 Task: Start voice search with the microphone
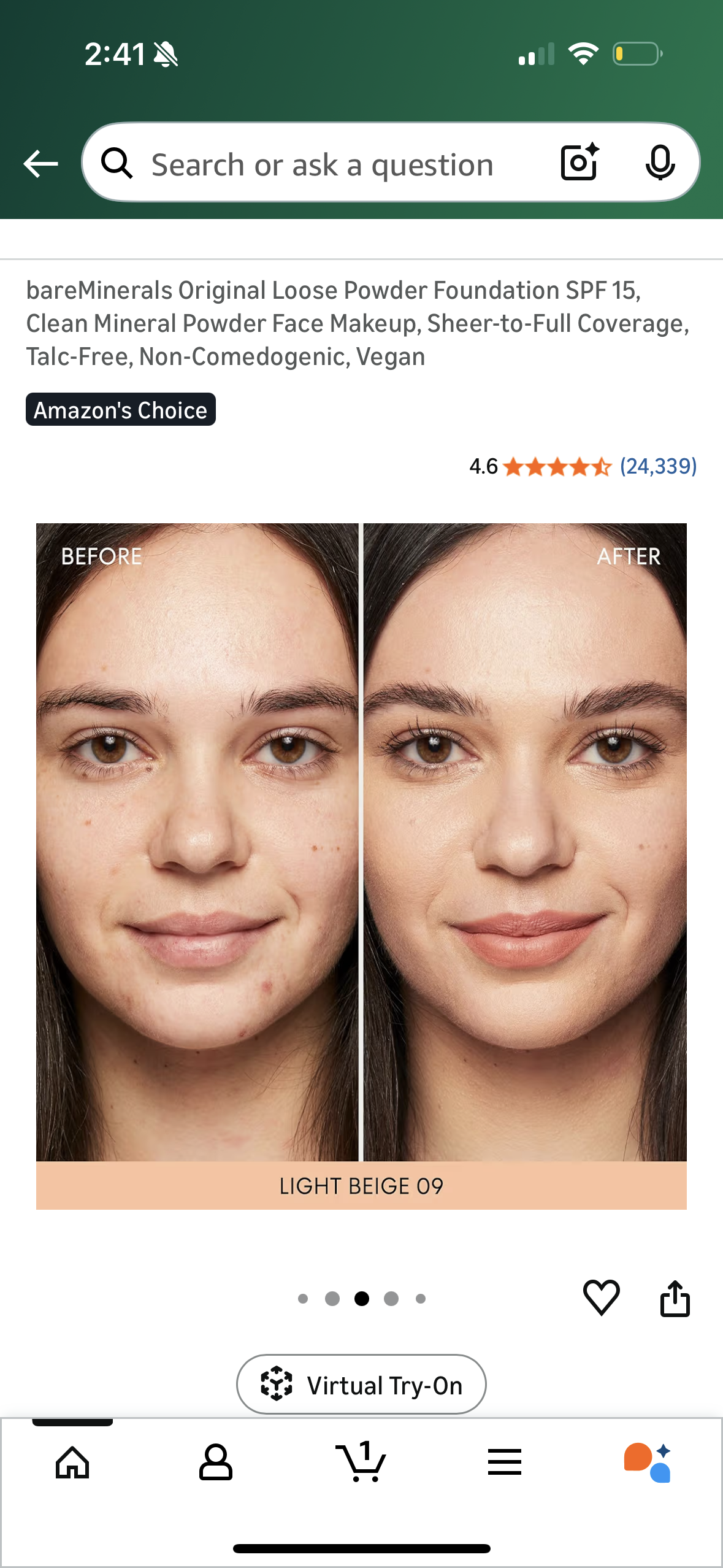coord(660,163)
